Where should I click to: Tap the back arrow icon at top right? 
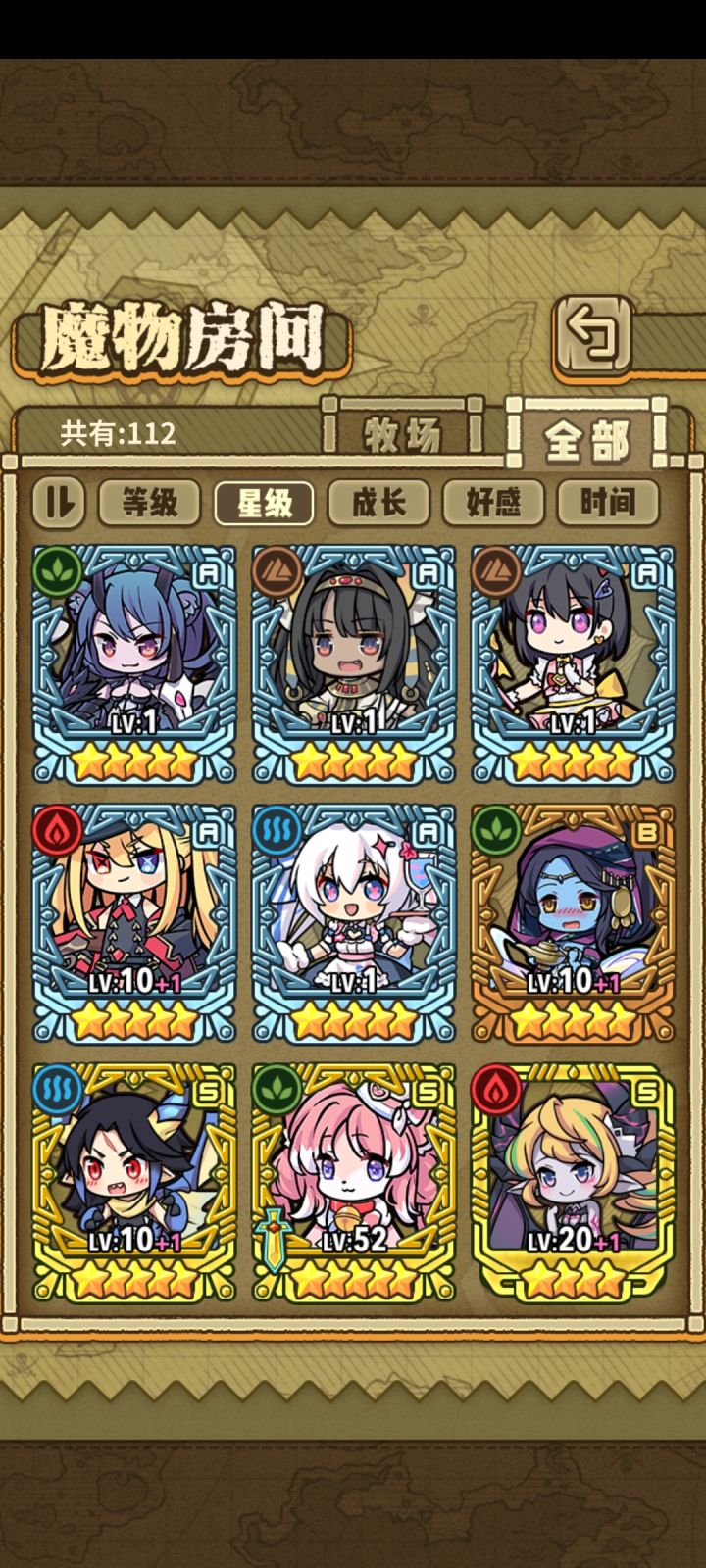click(x=592, y=332)
